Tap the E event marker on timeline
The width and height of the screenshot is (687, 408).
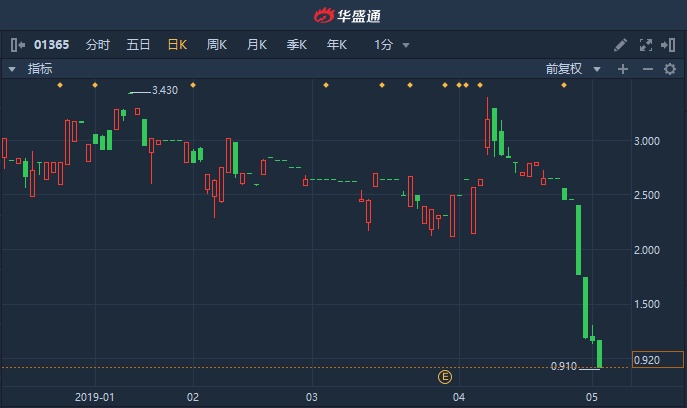coord(446,377)
